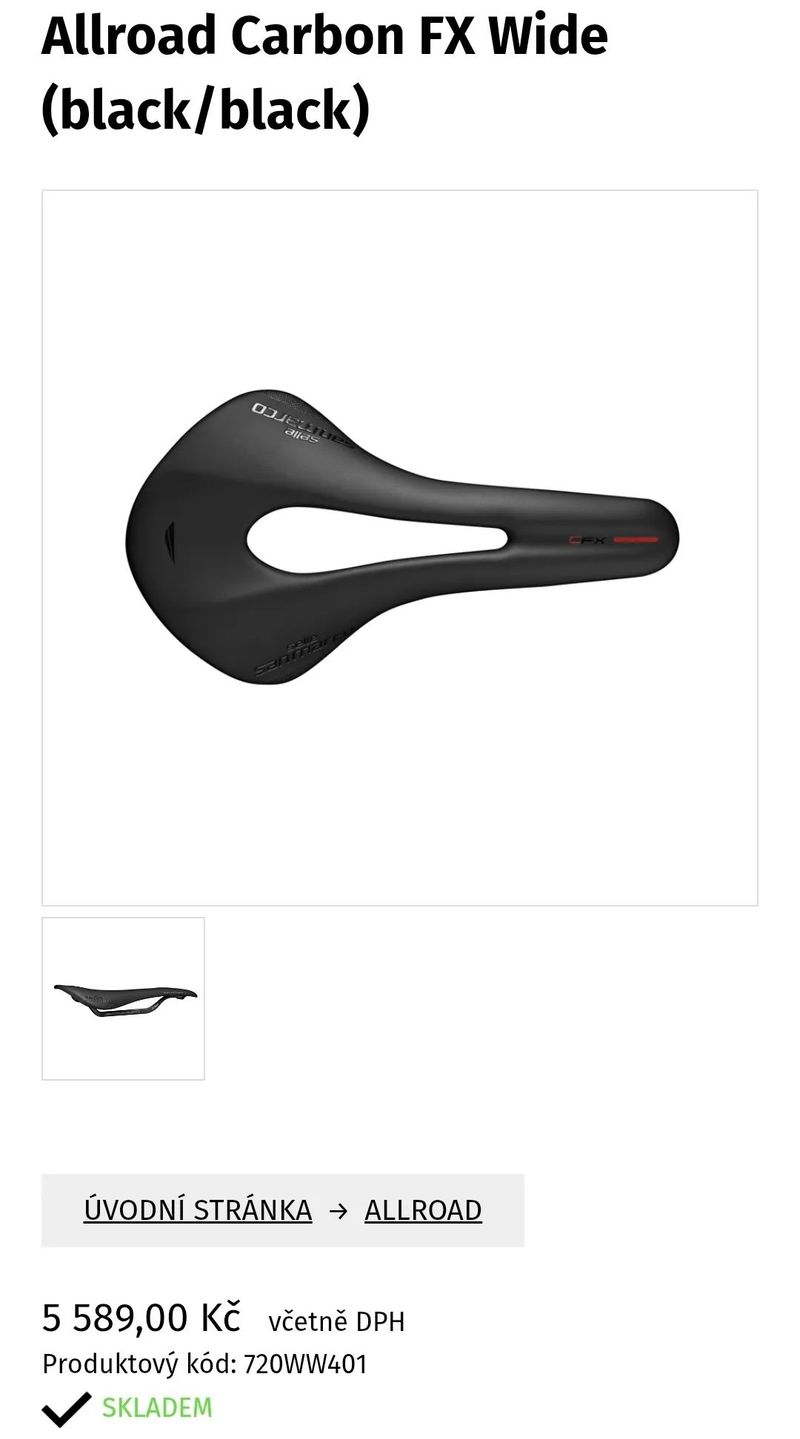The width and height of the screenshot is (800, 1439).
Task: Open the ÚVODNÍ STRÁNKA homepage link
Action: click(196, 1208)
